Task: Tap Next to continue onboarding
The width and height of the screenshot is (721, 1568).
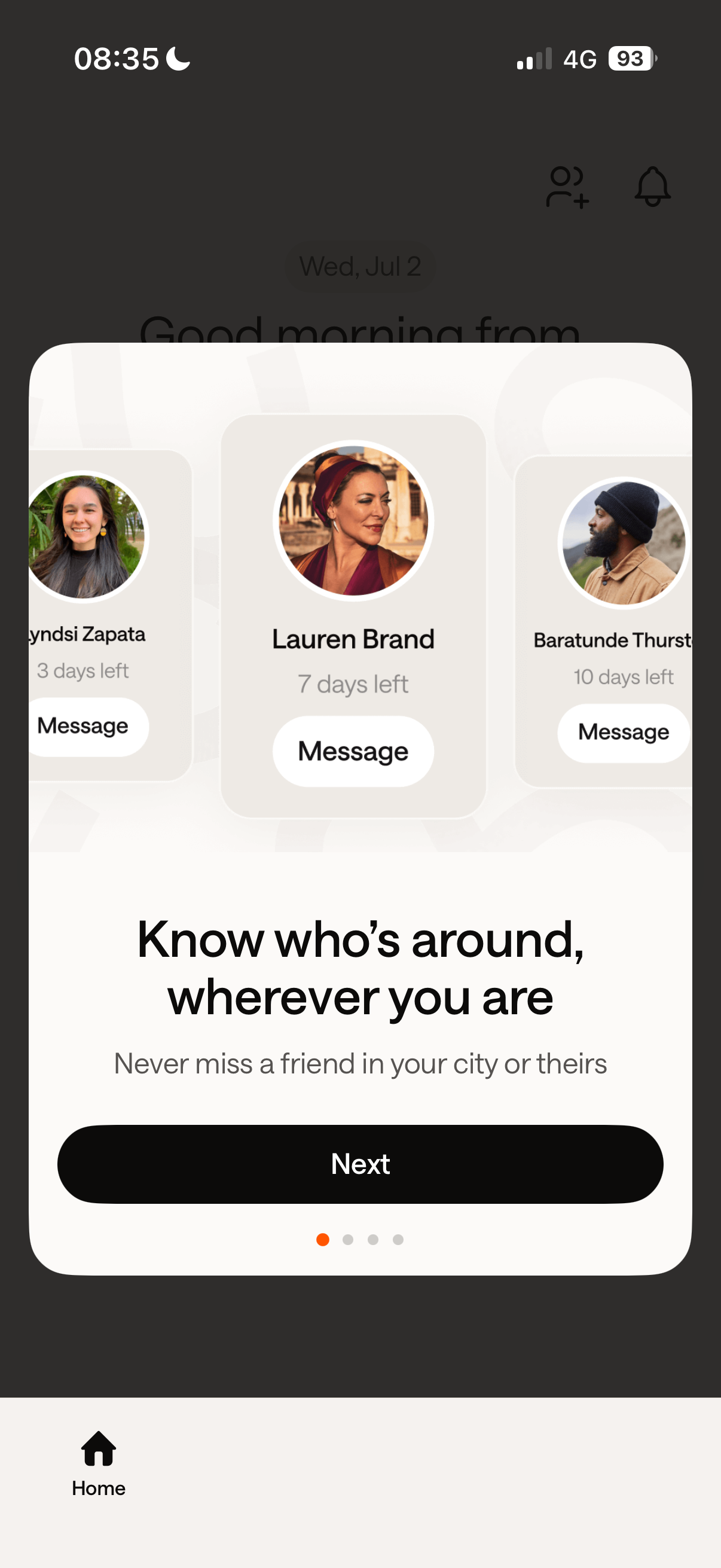Action: pyautogui.click(x=360, y=1163)
